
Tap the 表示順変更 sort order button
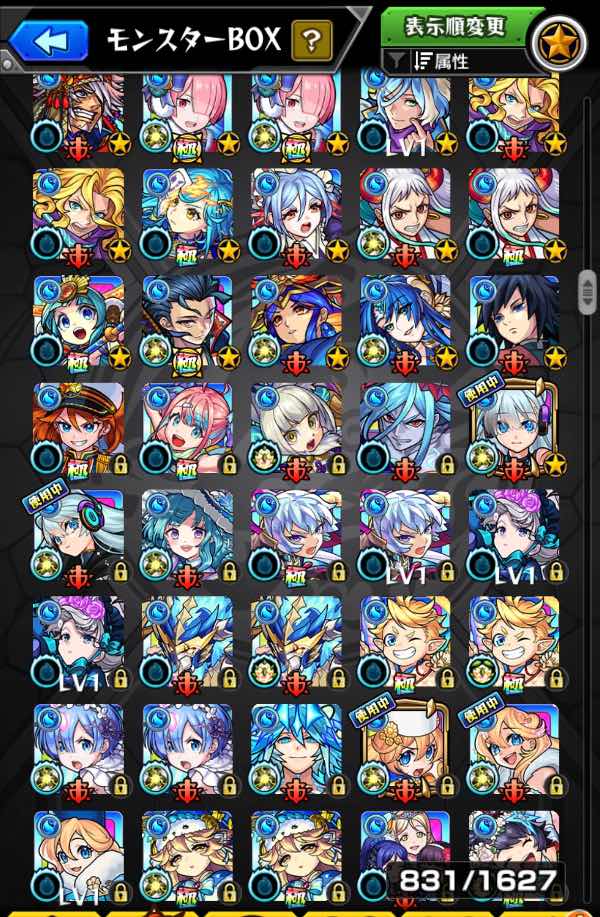pyautogui.click(x=455, y=25)
